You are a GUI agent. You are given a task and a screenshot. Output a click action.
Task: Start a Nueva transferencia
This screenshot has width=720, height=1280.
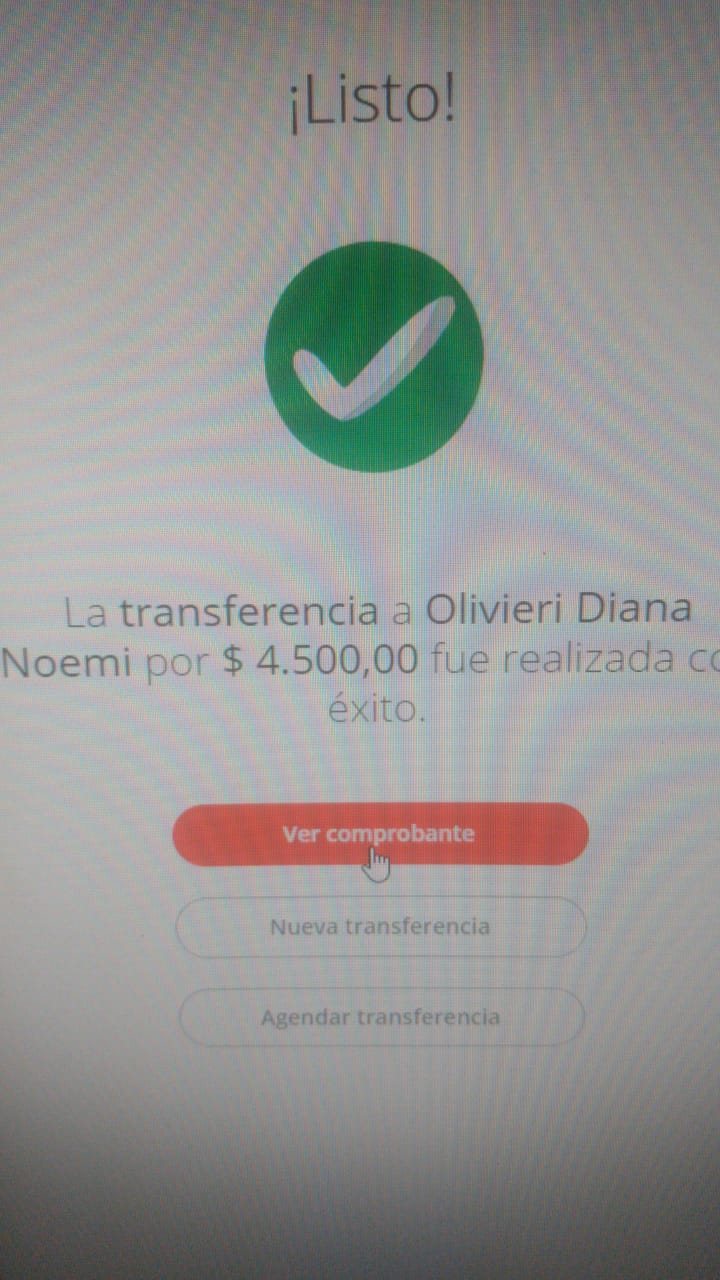click(380, 927)
